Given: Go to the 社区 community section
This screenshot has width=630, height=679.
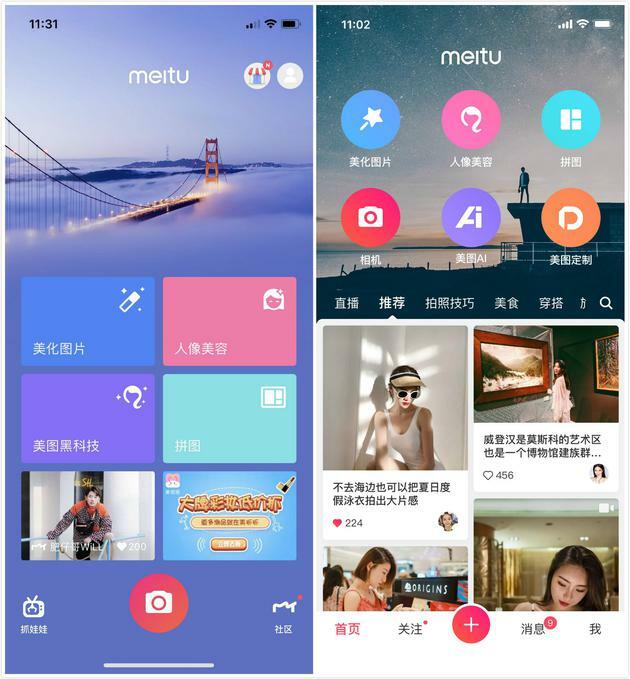Looking at the screenshot, I should (x=284, y=613).
